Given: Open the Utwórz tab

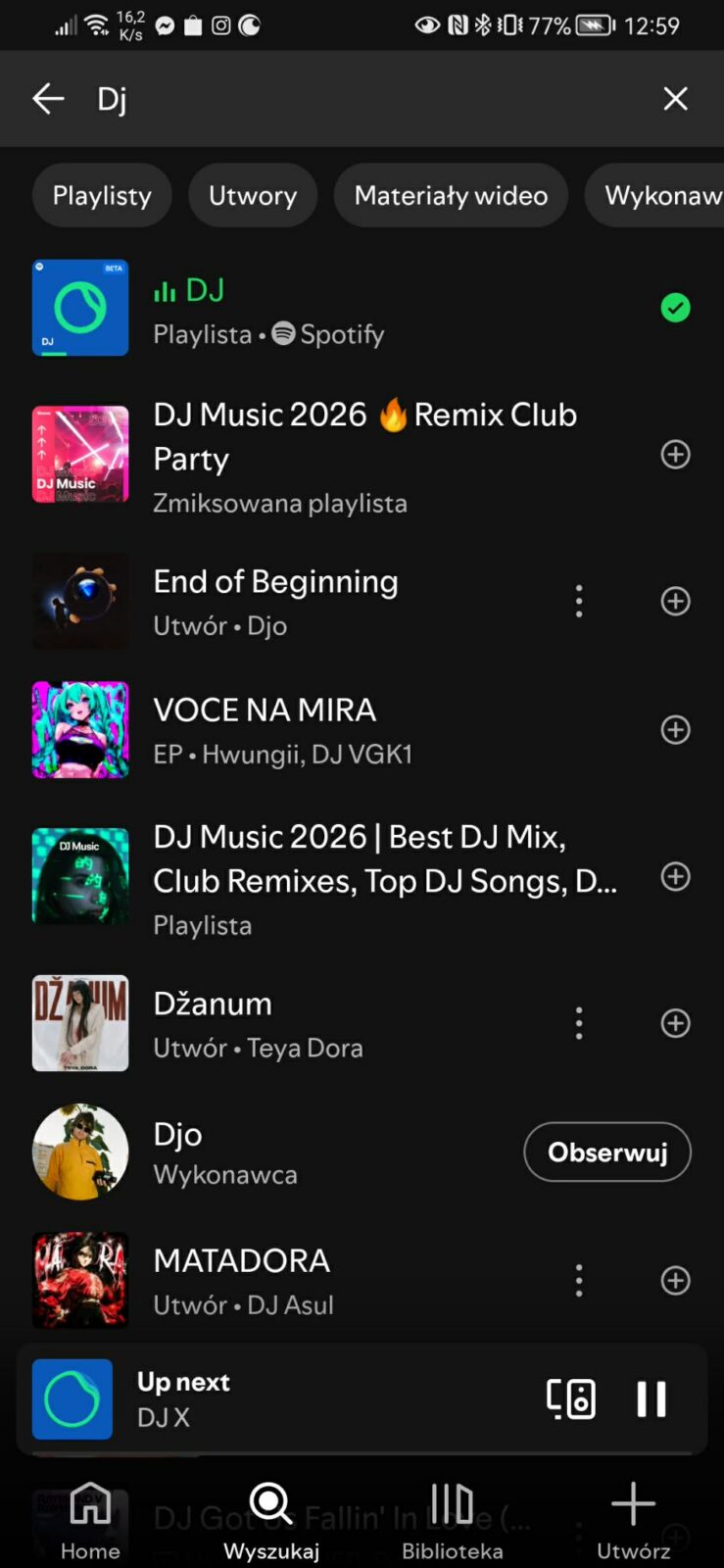Looking at the screenshot, I should tap(633, 1519).
